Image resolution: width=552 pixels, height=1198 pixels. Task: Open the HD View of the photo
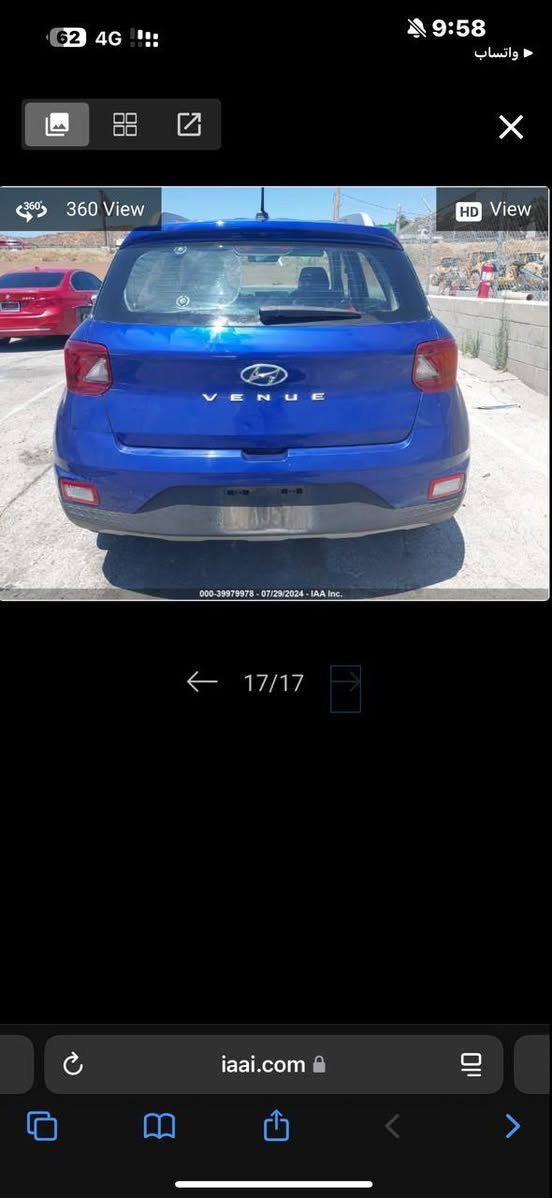(493, 209)
